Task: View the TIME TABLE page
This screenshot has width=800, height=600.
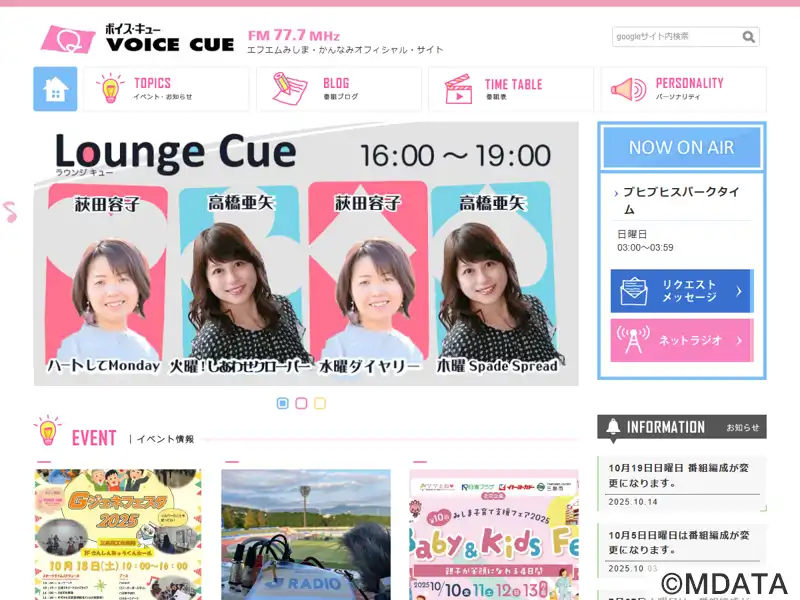Action: coord(510,89)
